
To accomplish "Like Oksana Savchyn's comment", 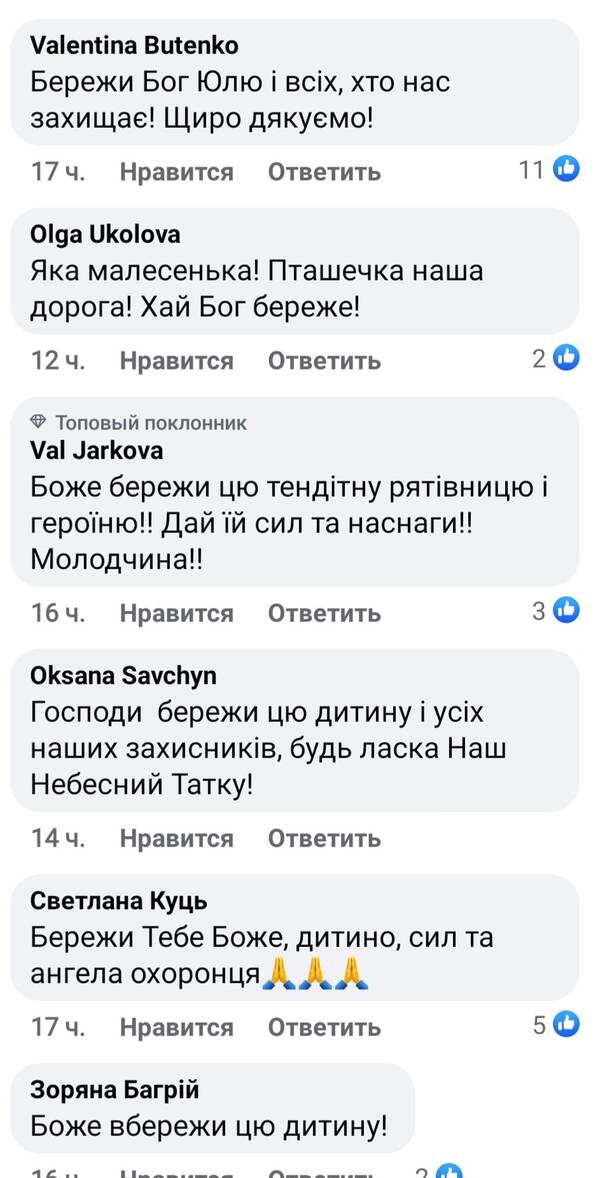I will click(176, 838).
